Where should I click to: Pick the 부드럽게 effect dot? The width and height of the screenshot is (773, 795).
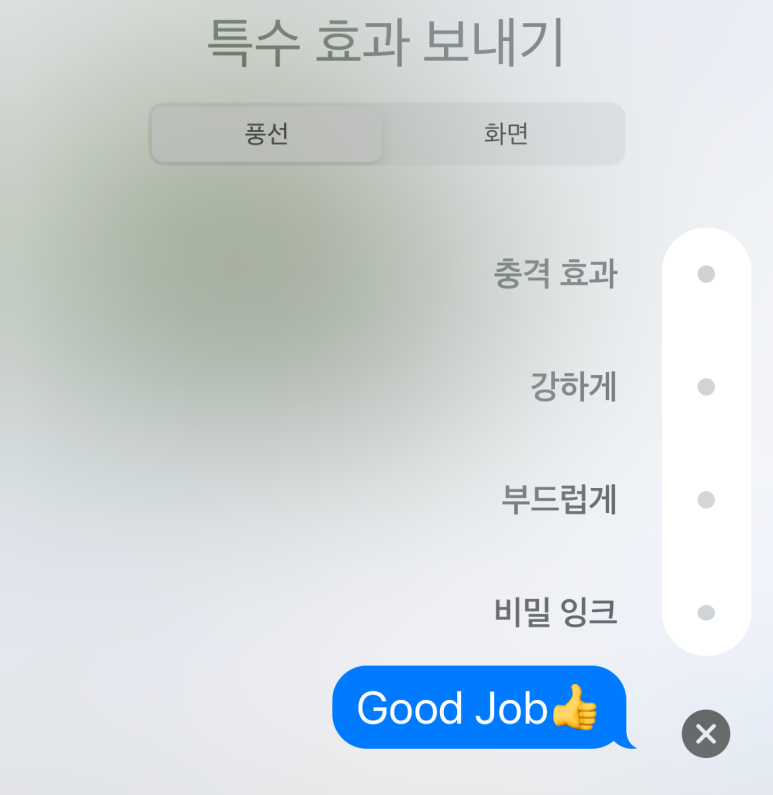coord(706,500)
